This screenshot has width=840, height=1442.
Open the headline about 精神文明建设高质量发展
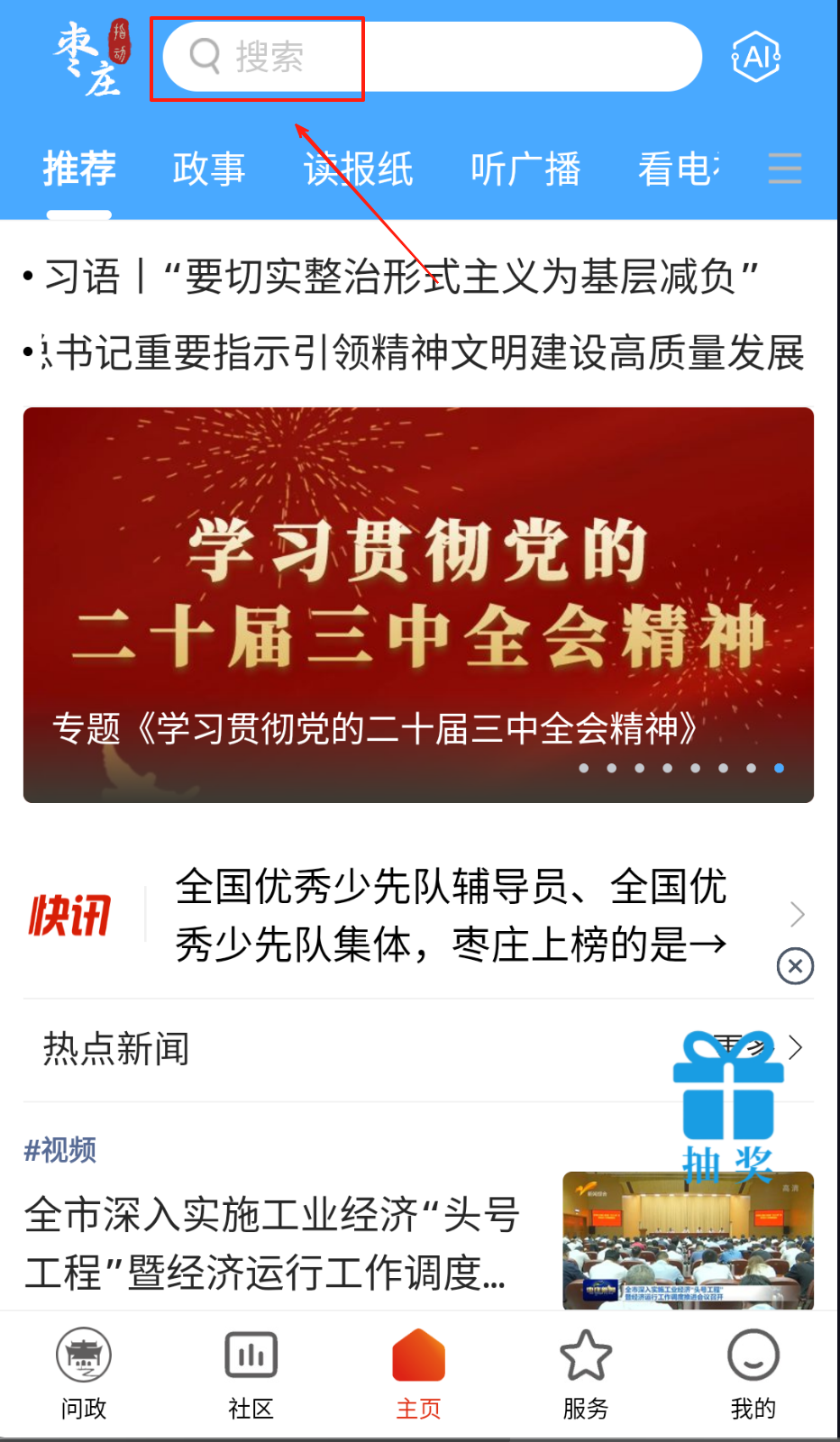[424, 352]
